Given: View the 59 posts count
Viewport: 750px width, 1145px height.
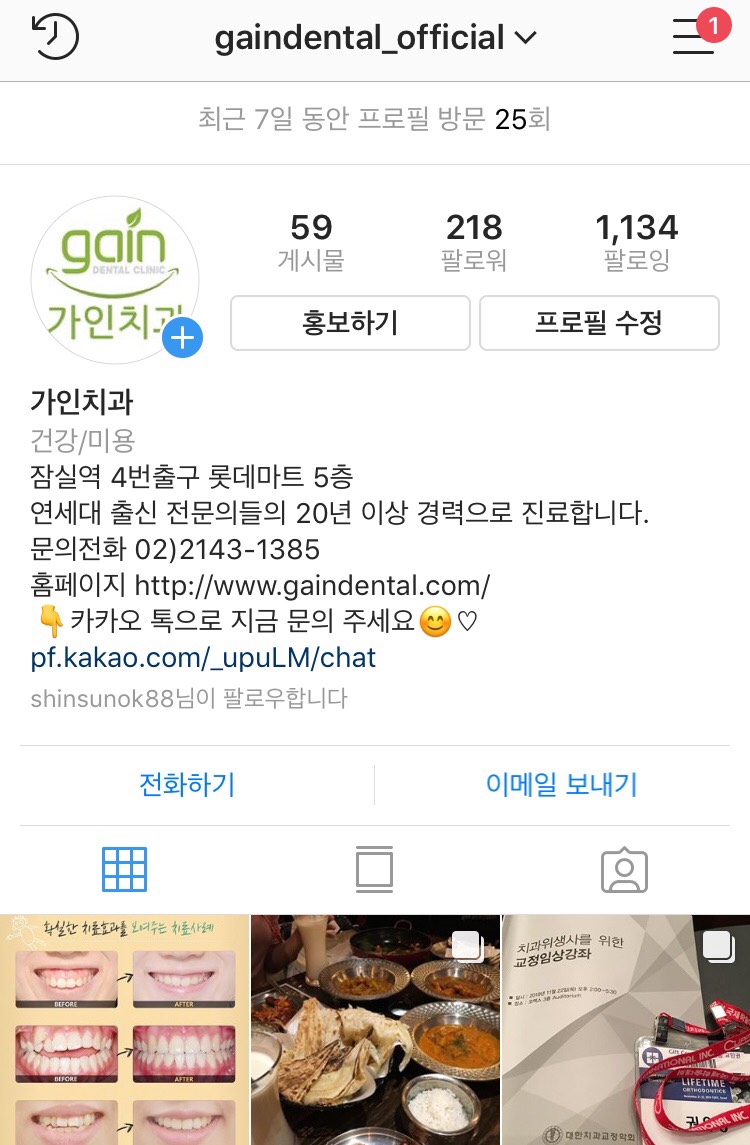Looking at the screenshot, I should (x=311, y=241).
